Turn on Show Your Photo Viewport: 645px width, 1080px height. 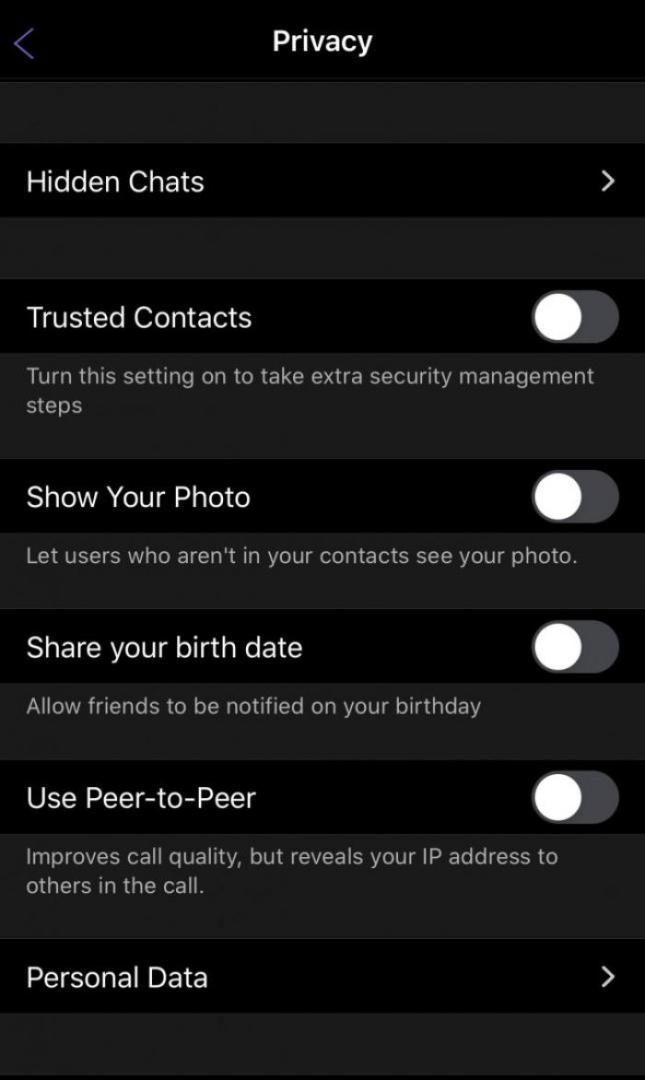pyautogui.click(x=574, y=497)
